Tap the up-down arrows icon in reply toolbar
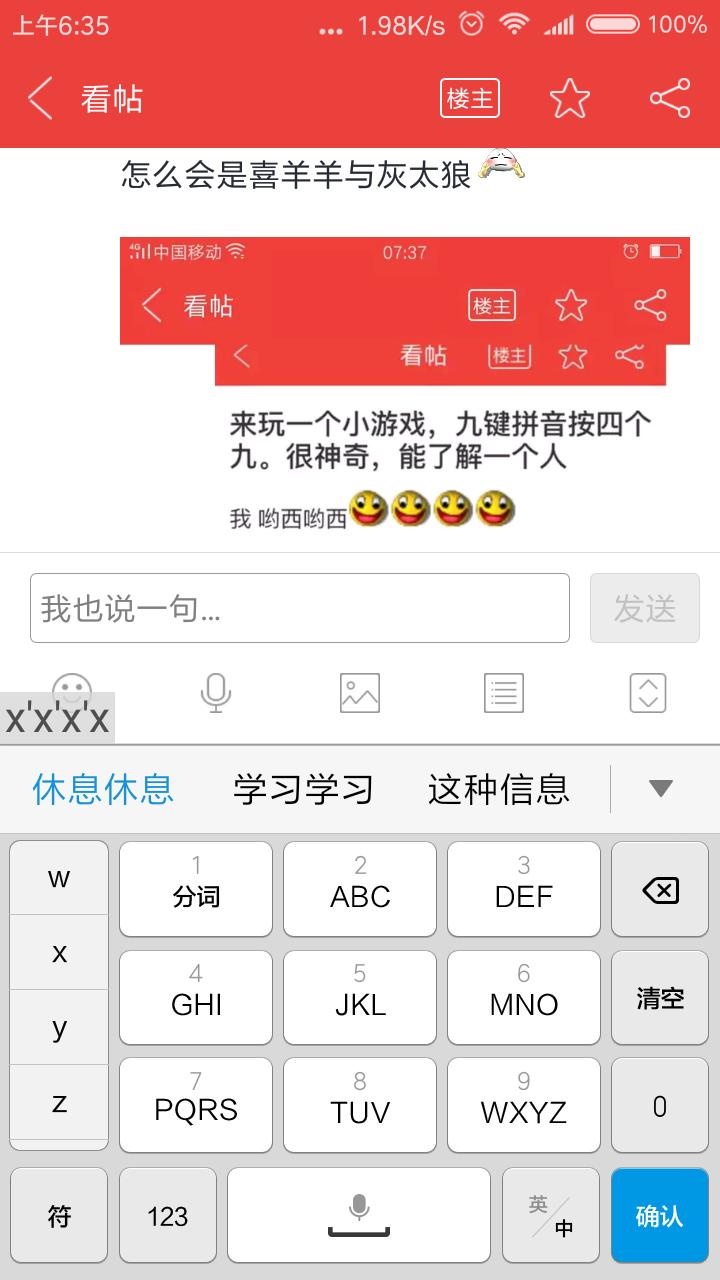The width and height of the screenshot is (720, 1280). [648, 692]
